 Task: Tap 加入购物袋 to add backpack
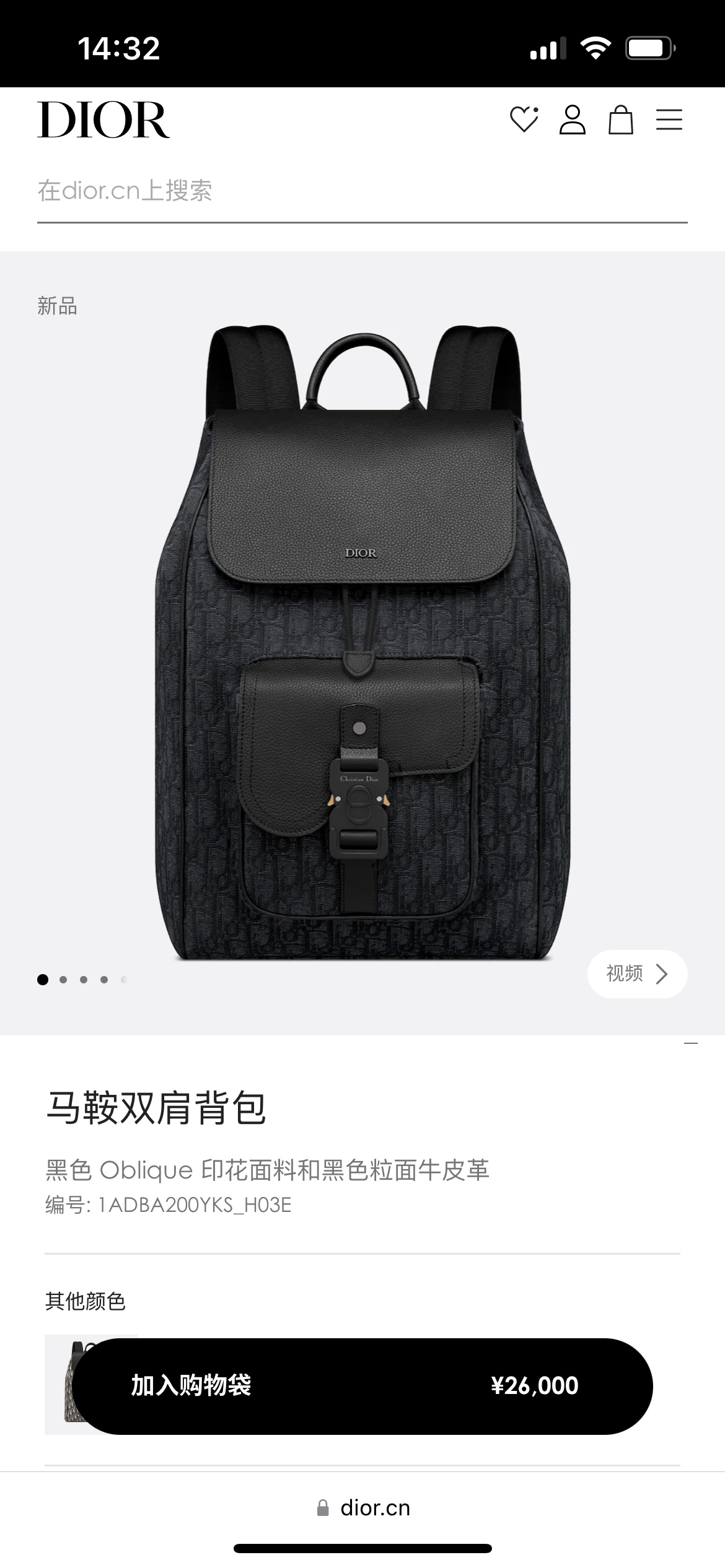coord(362,1386)
